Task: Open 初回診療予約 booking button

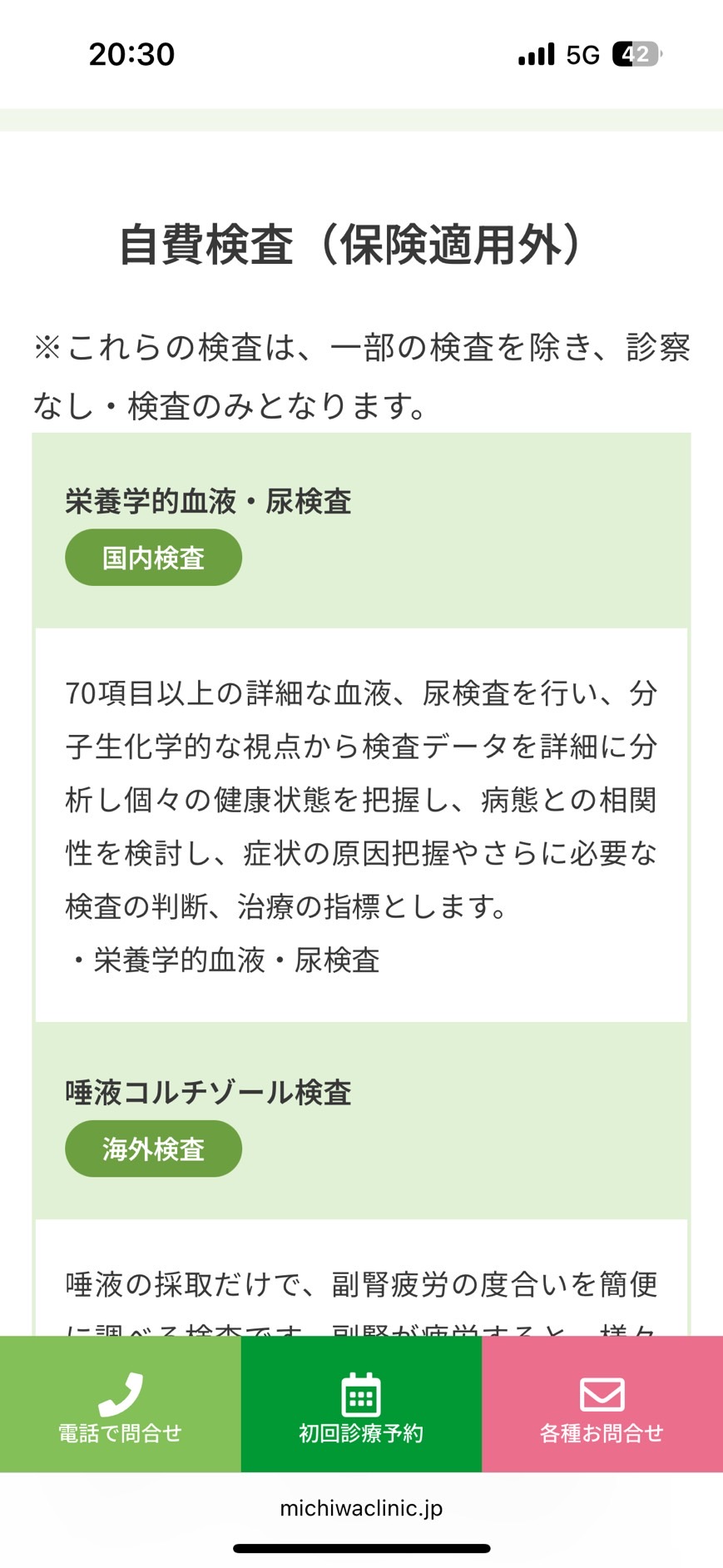Action: point(361,1404)
